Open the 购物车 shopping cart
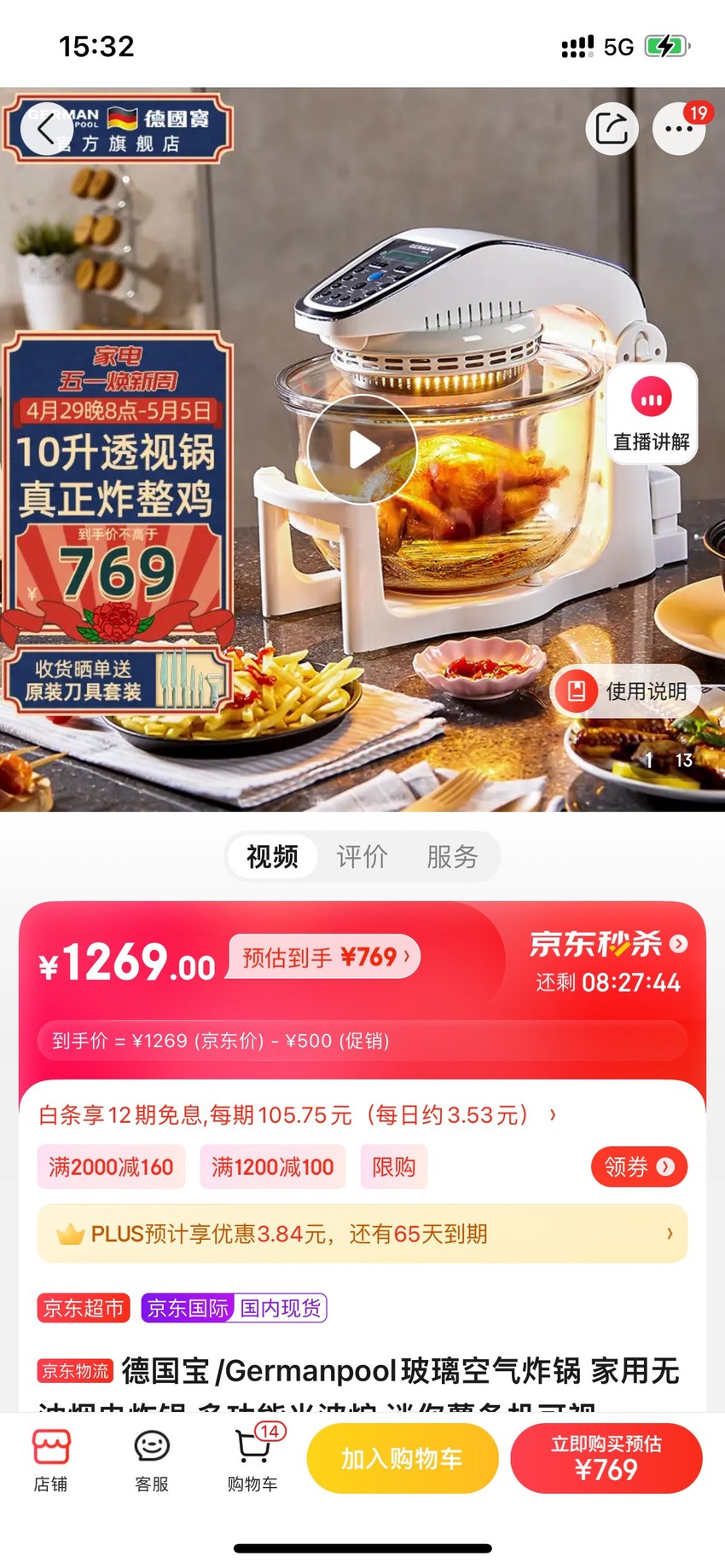725x1568 pixels. (253, 1461)
